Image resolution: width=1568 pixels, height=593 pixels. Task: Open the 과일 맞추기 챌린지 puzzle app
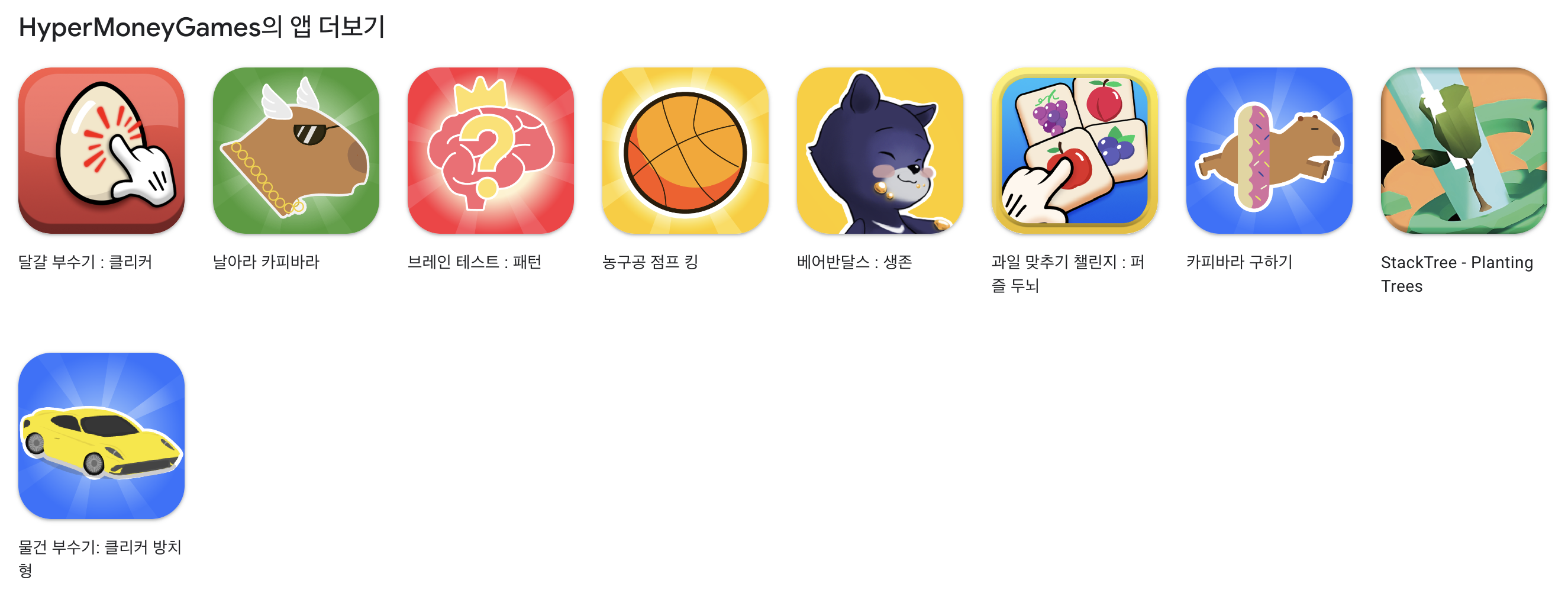pos(1075,150)
